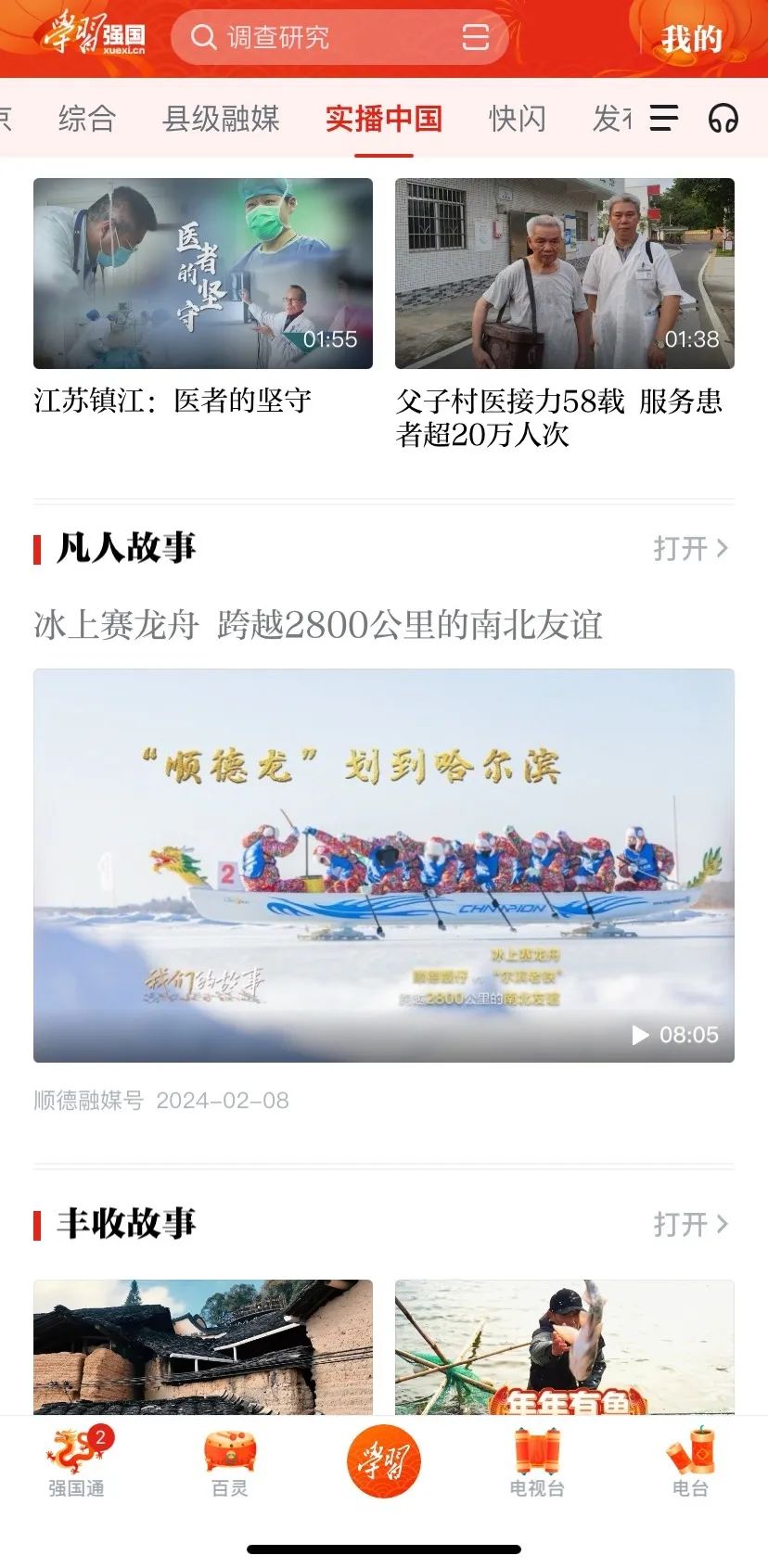This screenshot has height=1568, width=768.
Task: Play the 冰上赛龙舟 dragon boat video
Action: click(x=384, y=865)
